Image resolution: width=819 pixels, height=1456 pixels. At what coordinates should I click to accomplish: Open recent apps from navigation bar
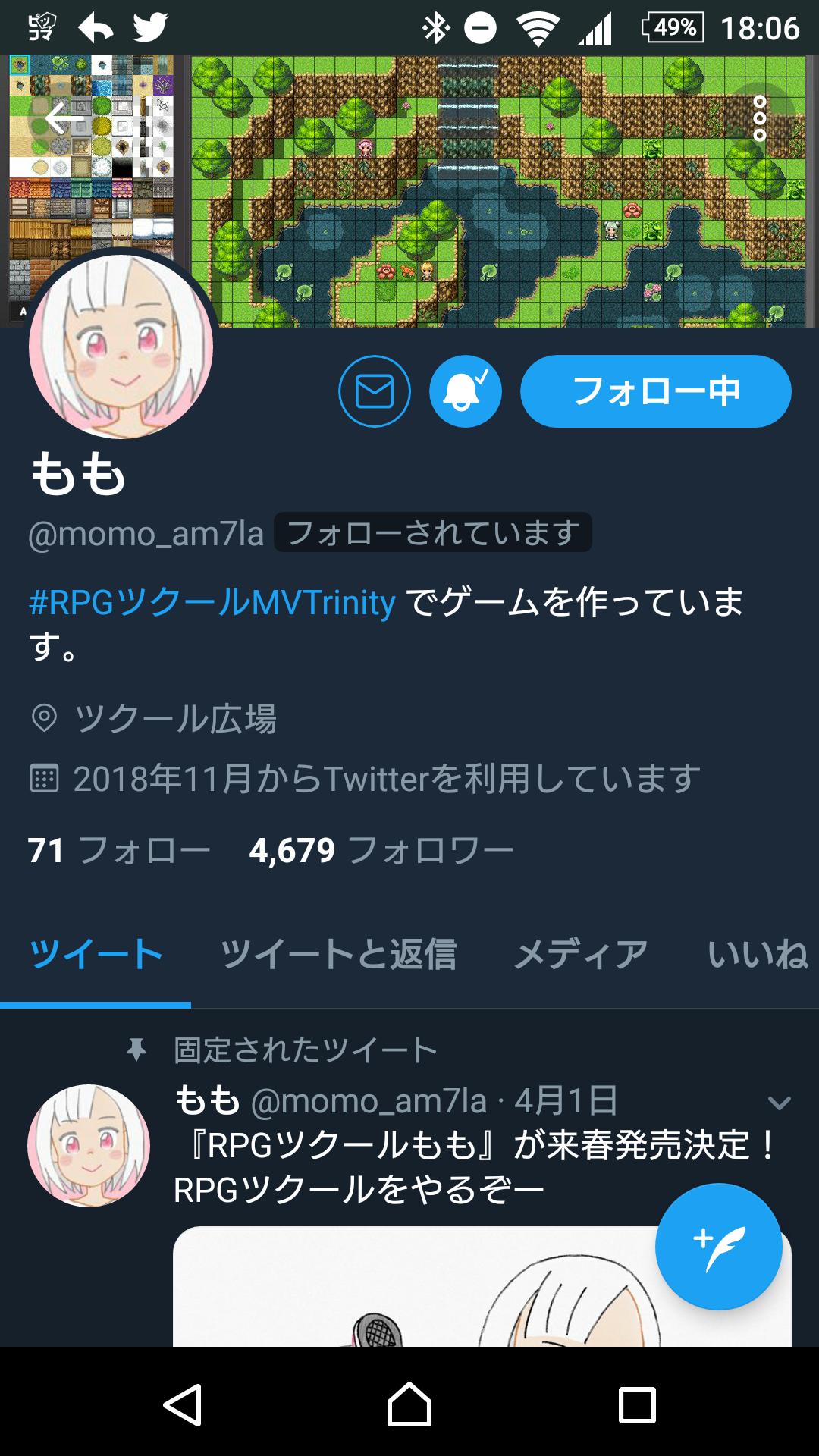click(x=637, y=1404)
